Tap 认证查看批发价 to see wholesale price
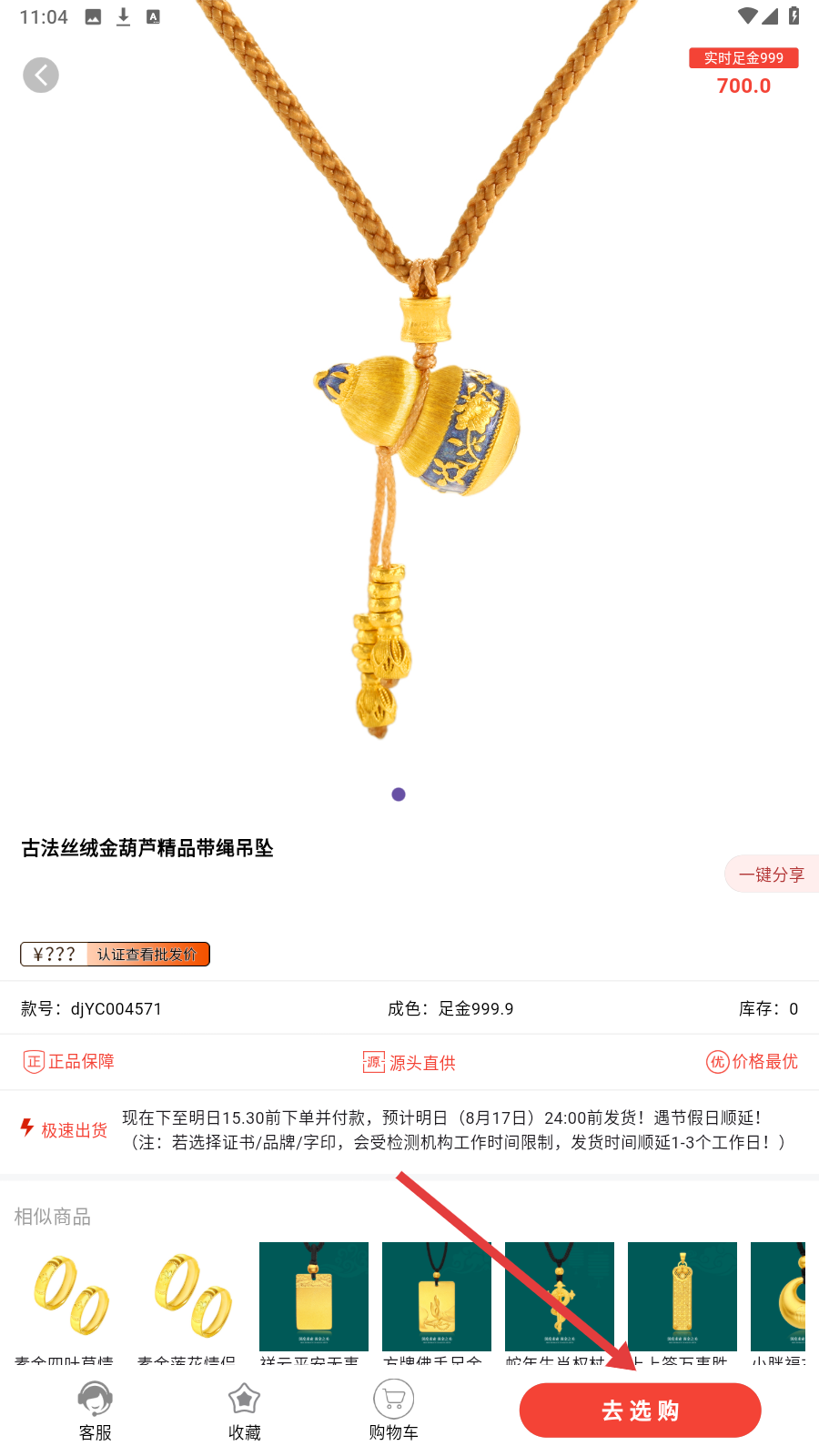The height and width of the screenshot is (1456, 819). (x=147, y=955)
